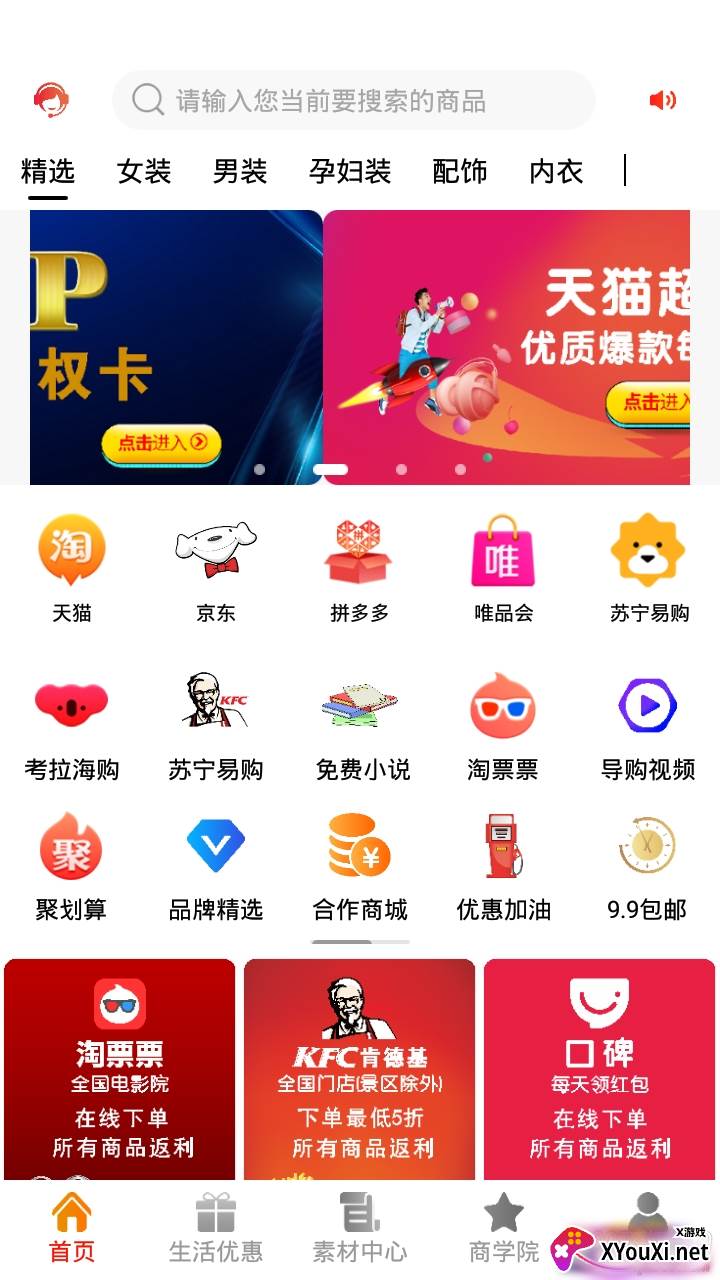
Task: Open the 聚划算 shortcut
Action: coord(71,865)
